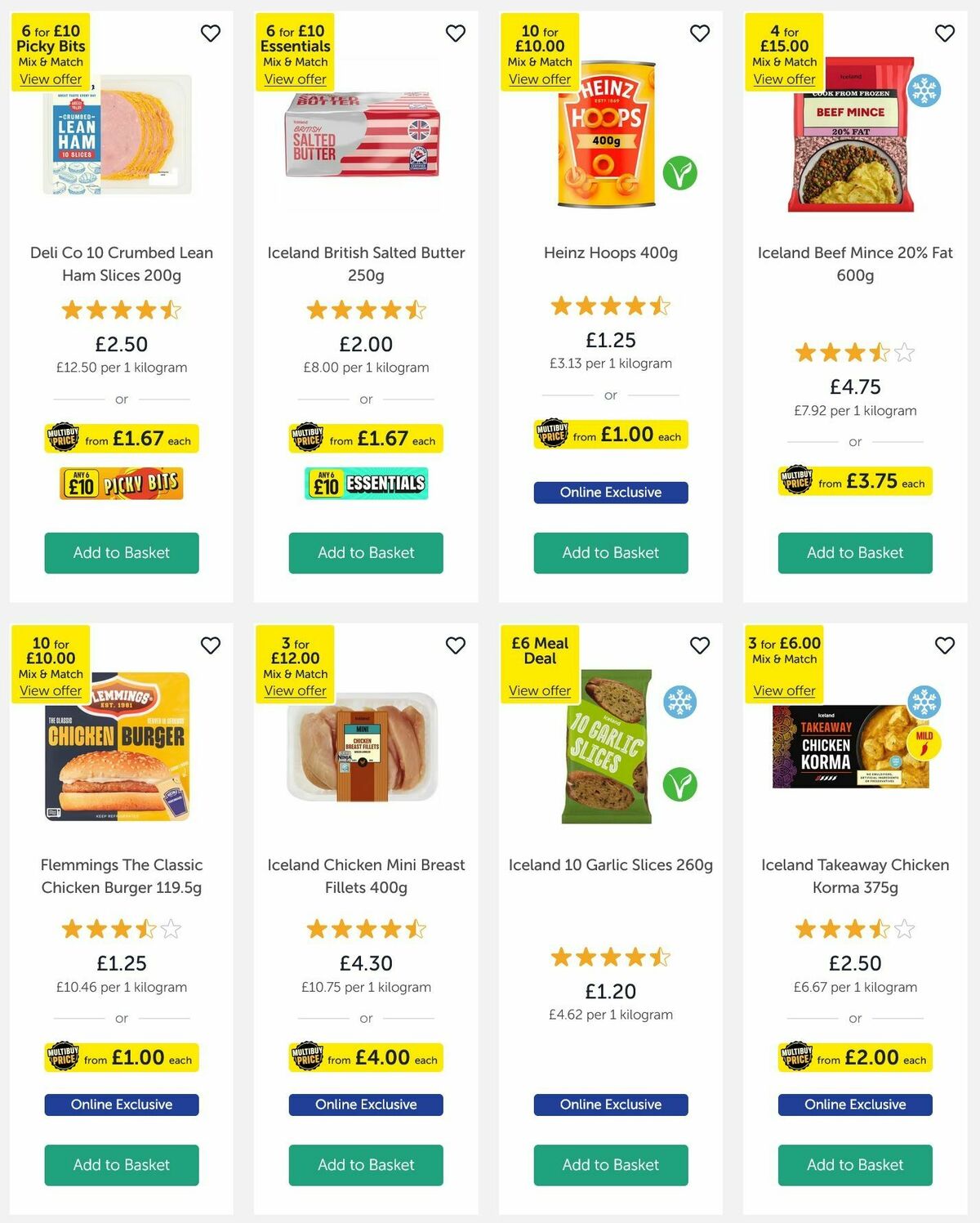This screenshot has width=980, height=1223.
Task: Open the Iceland British Salted Butter product title
Action: point(365,264)
